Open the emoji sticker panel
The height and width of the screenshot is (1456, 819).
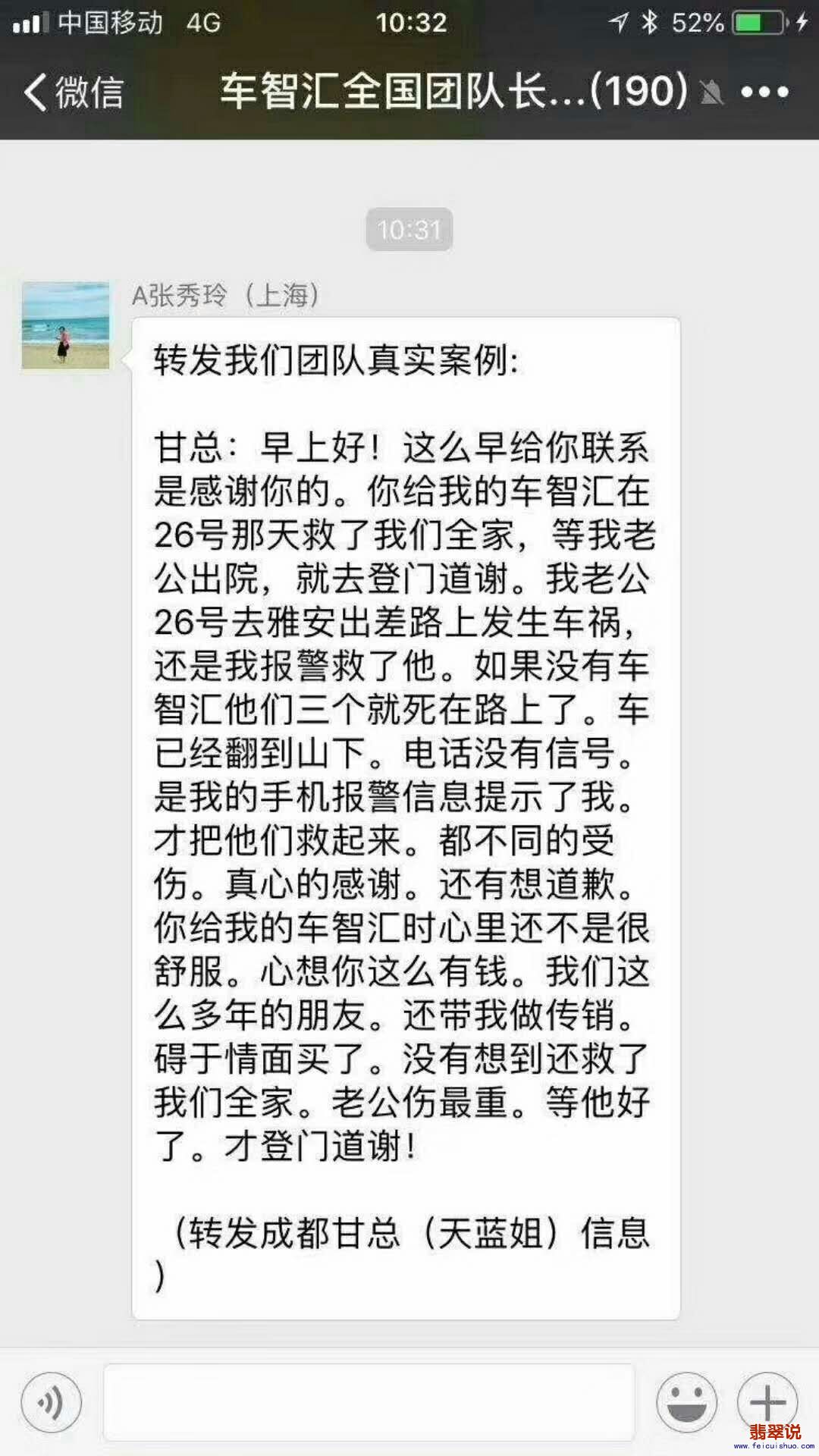click(686, 1402)
